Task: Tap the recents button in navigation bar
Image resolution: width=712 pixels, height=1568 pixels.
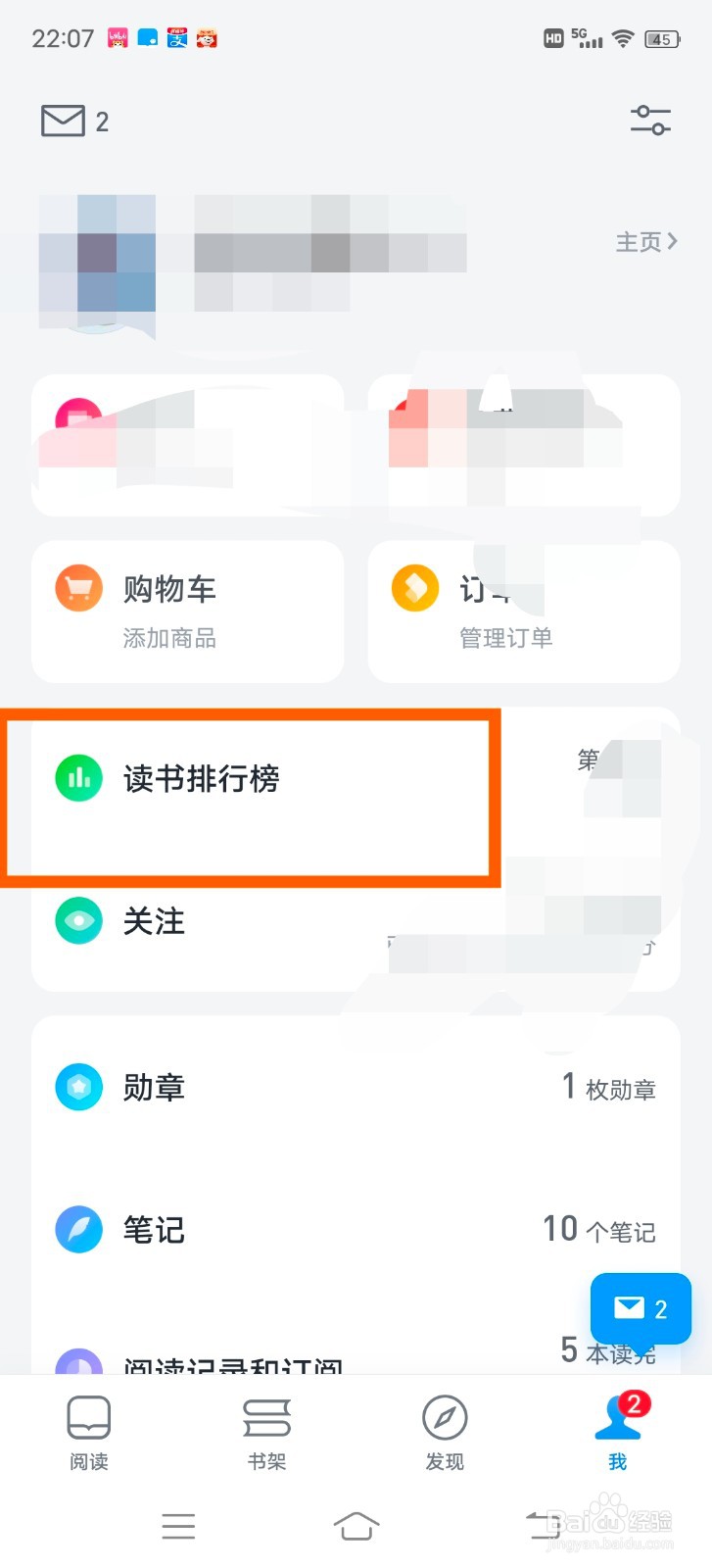Action: click(x=178, y=1526)
